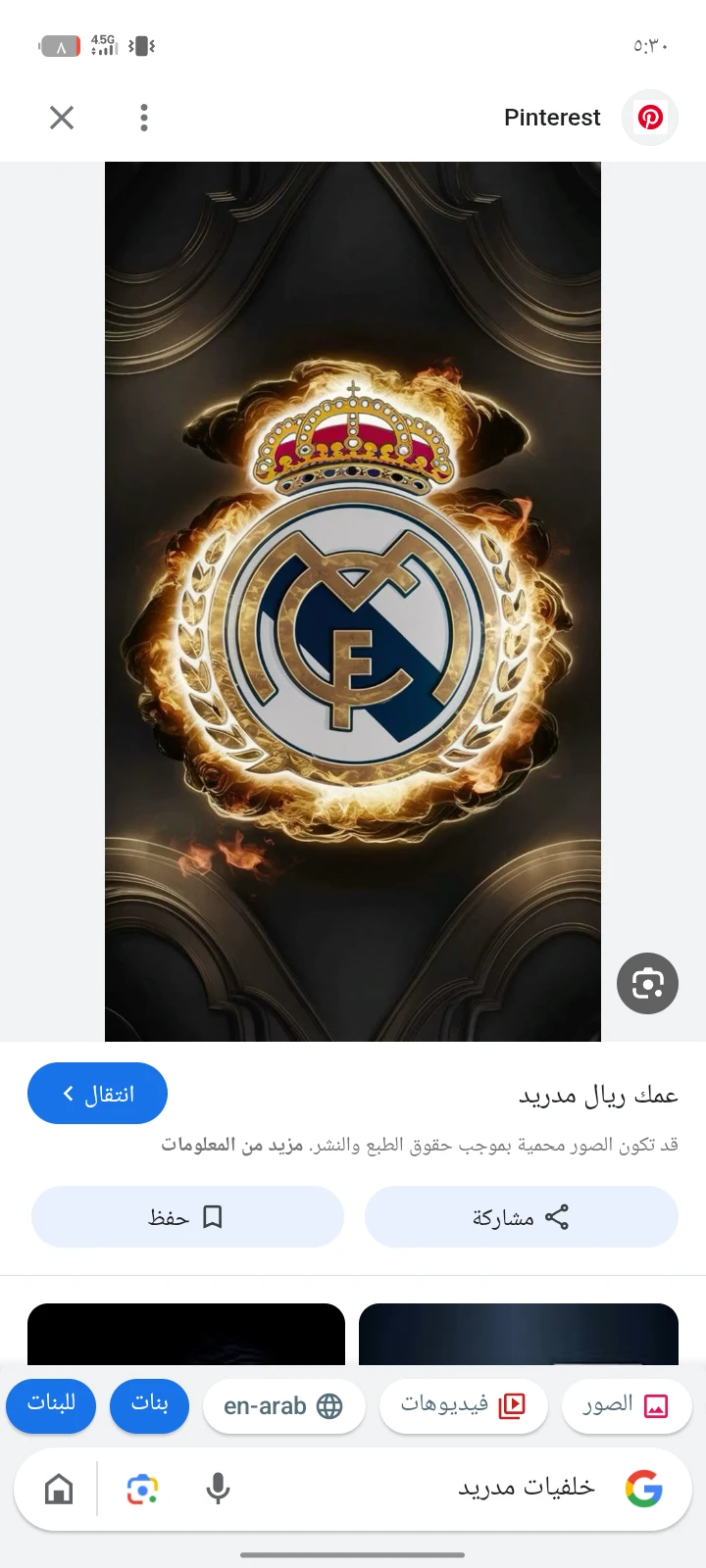Start voice search with microphone
This screenshot has width=706, height=1568.
pyautogui.click(x=218, y=1490)
